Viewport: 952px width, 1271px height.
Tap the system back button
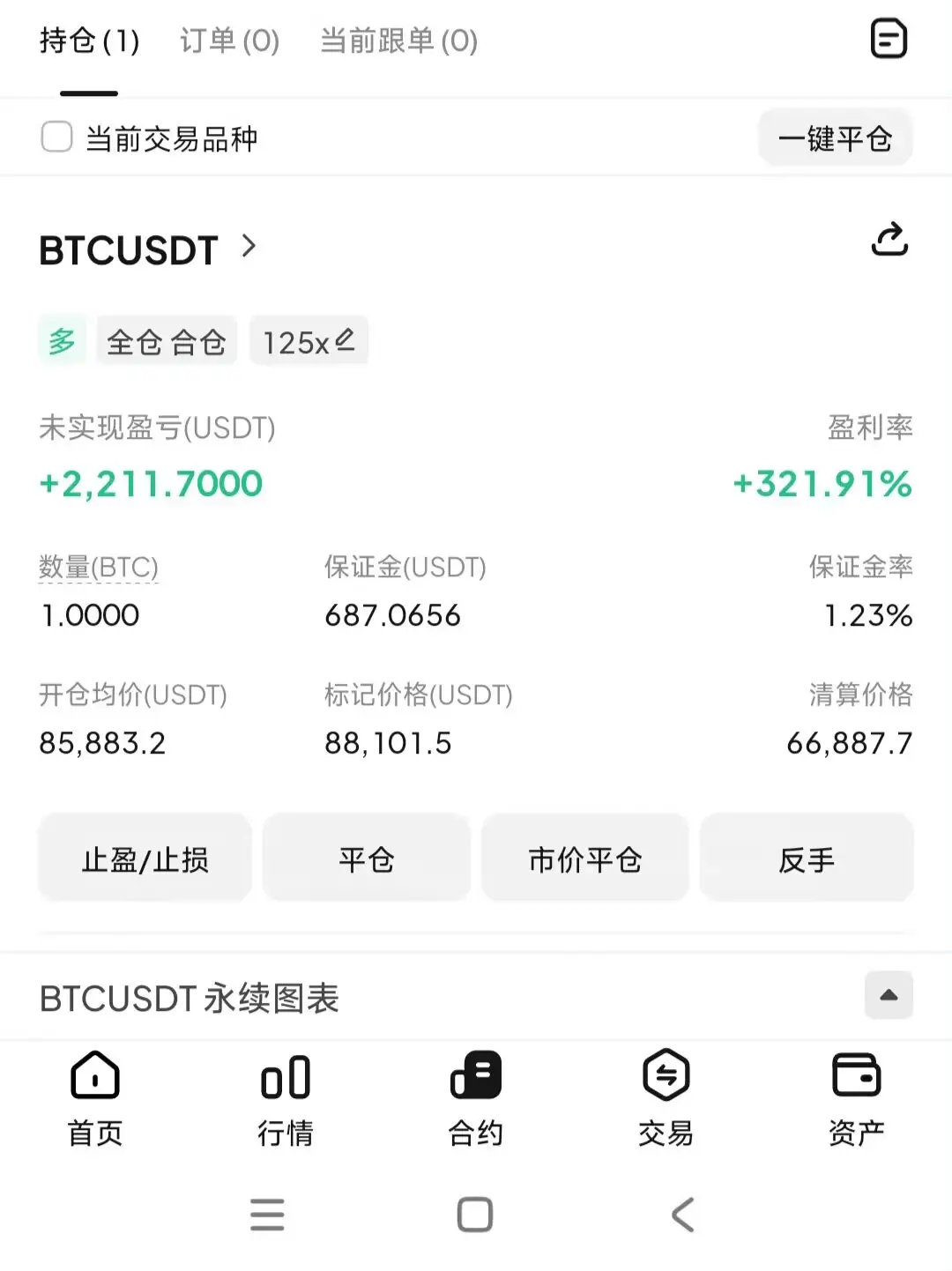pos(683,1214)
